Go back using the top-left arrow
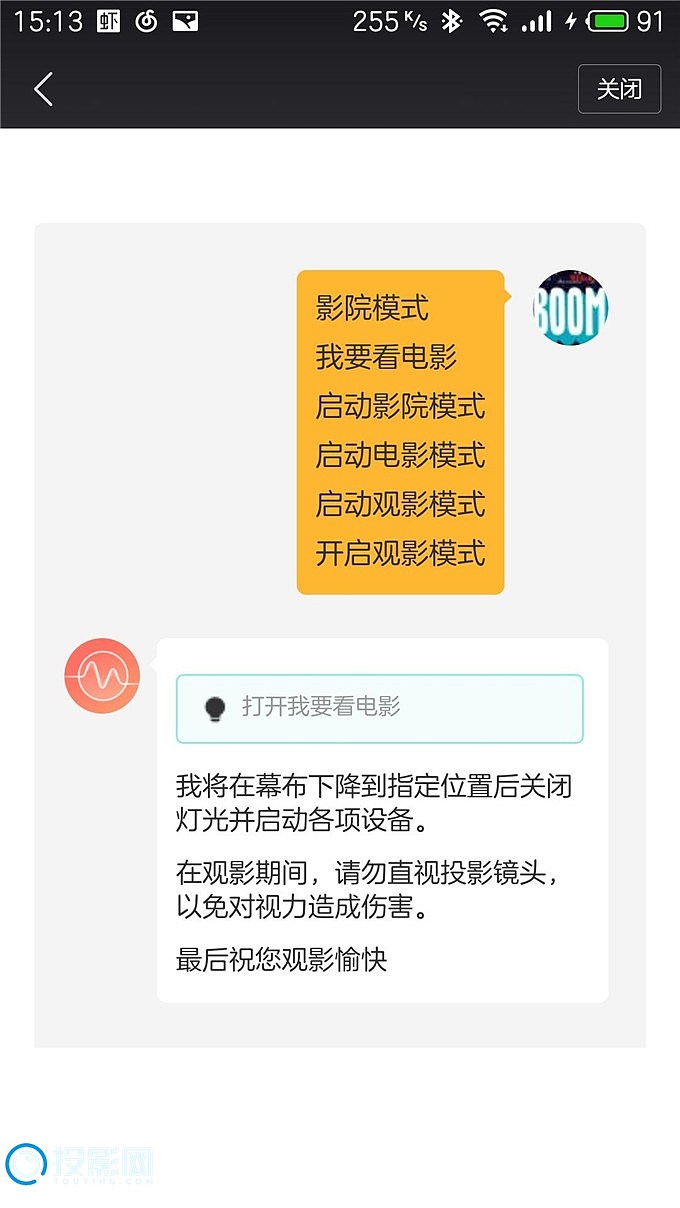 tap(43, 89)
